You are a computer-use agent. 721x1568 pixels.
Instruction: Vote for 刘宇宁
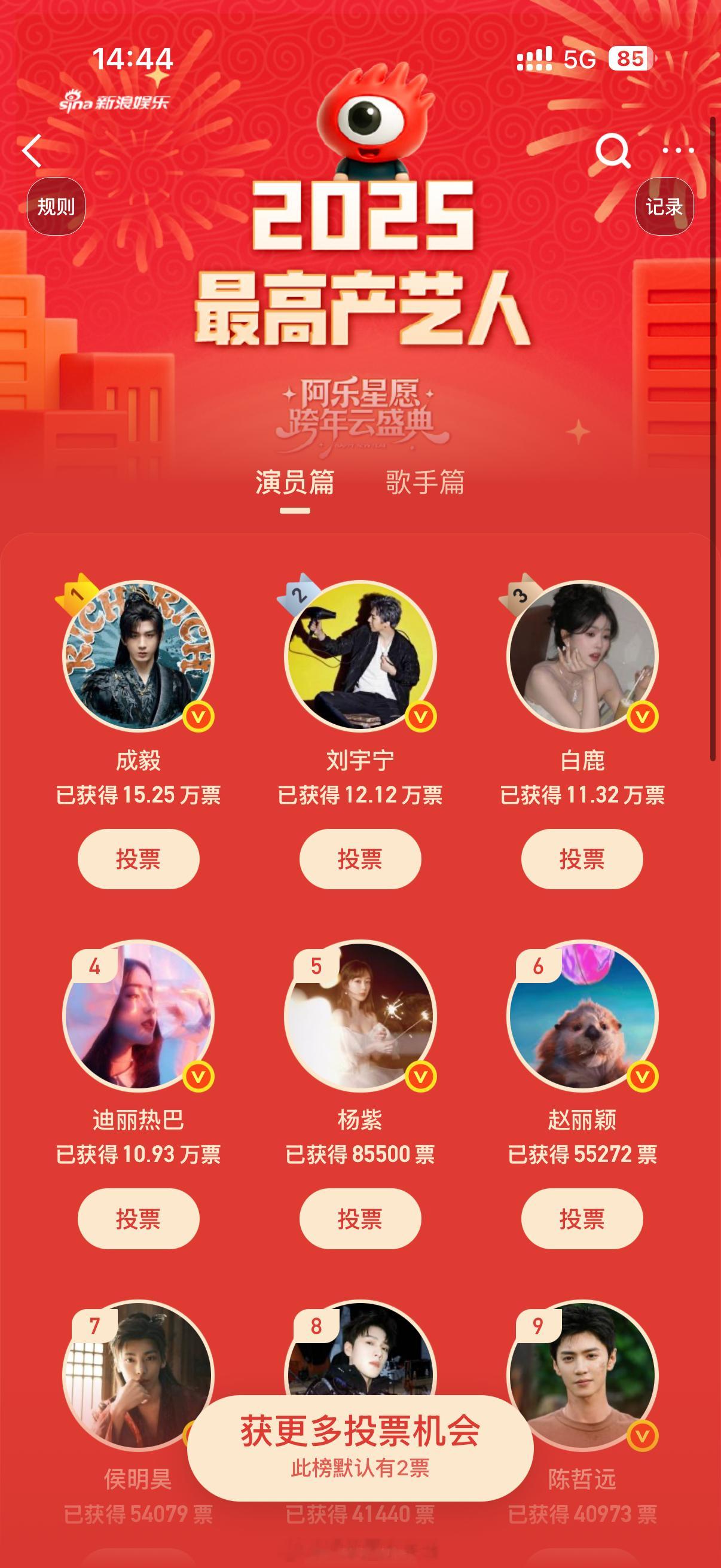coord(359,859)
